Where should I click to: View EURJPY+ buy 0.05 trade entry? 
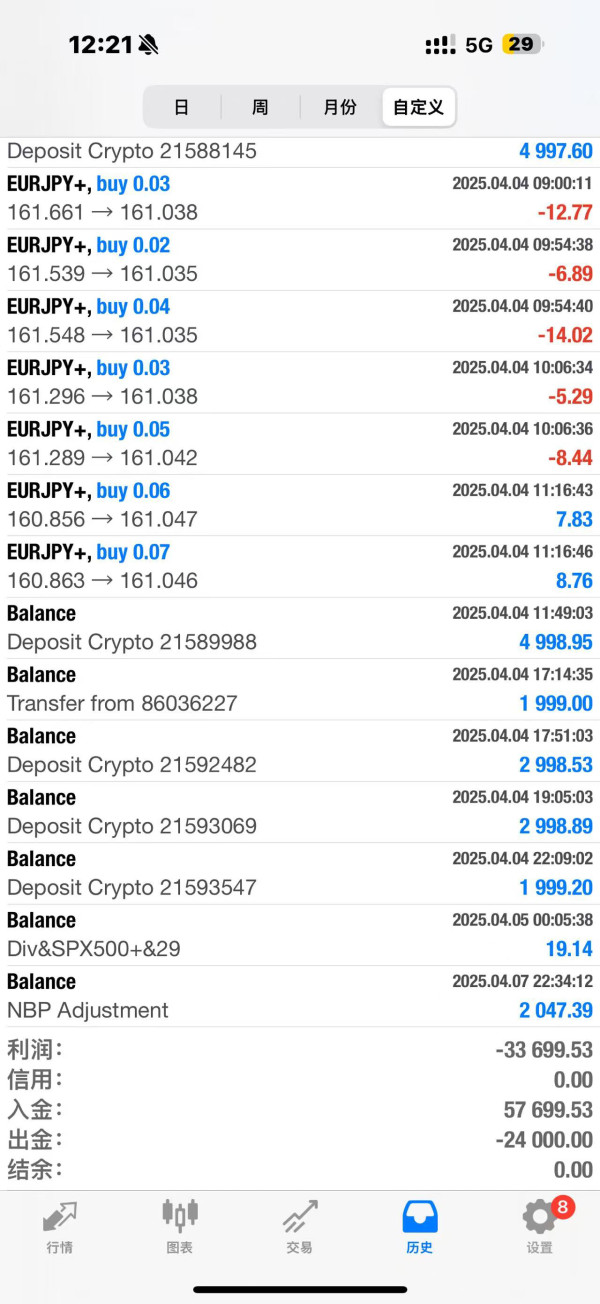[300, 444]
